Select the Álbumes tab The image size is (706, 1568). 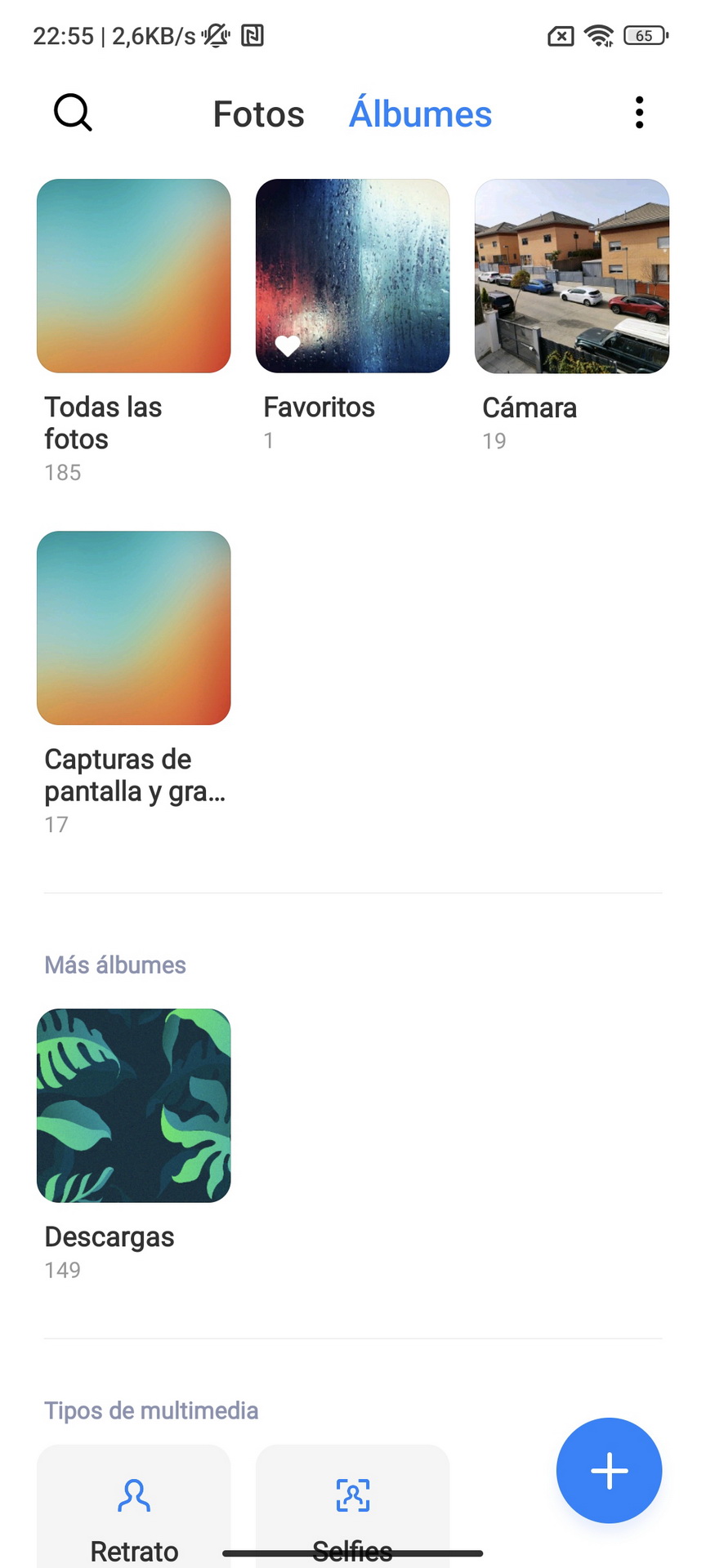click(x=420, y=114)
